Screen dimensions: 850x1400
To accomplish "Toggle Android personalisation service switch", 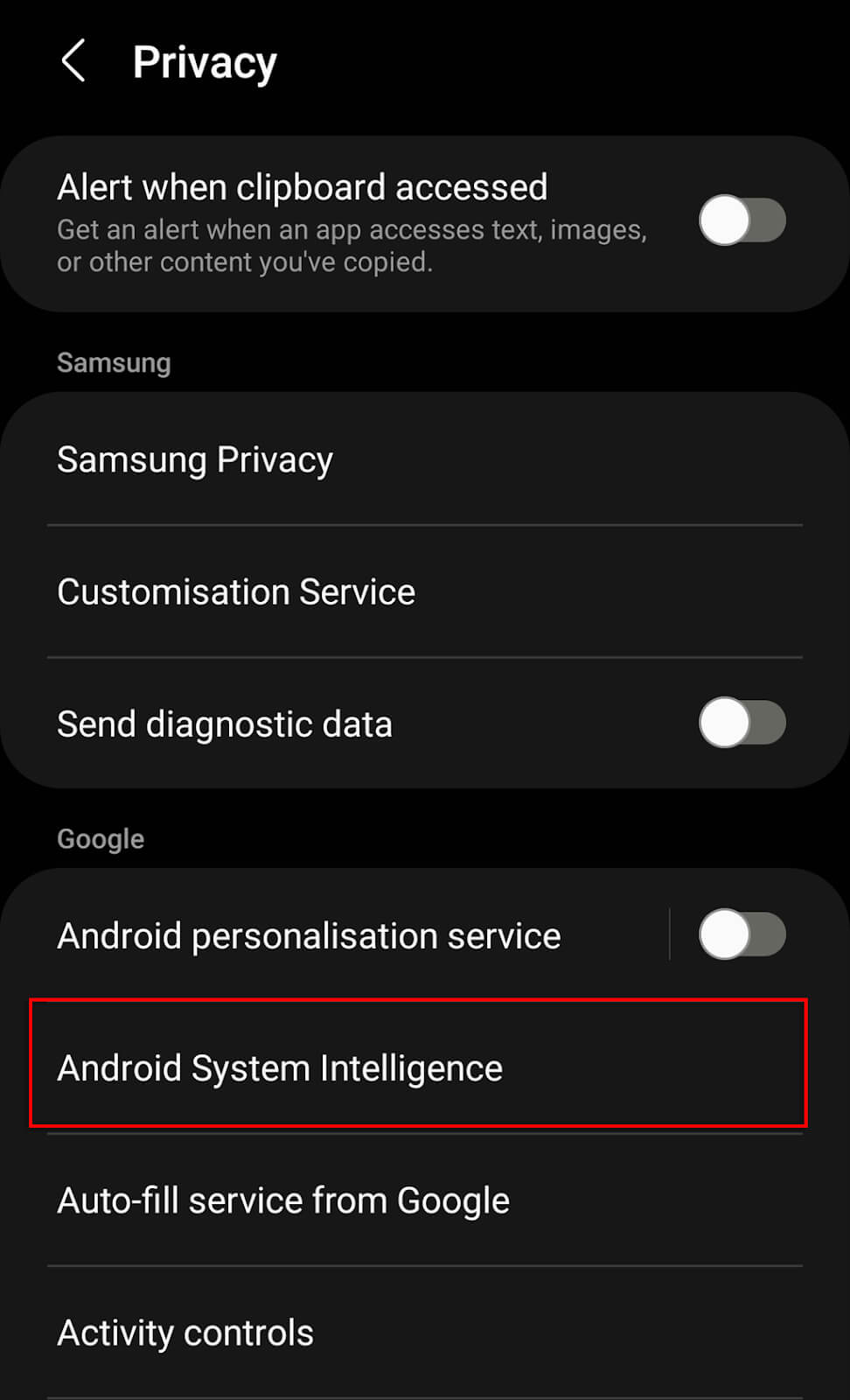I will pos(742,934).
